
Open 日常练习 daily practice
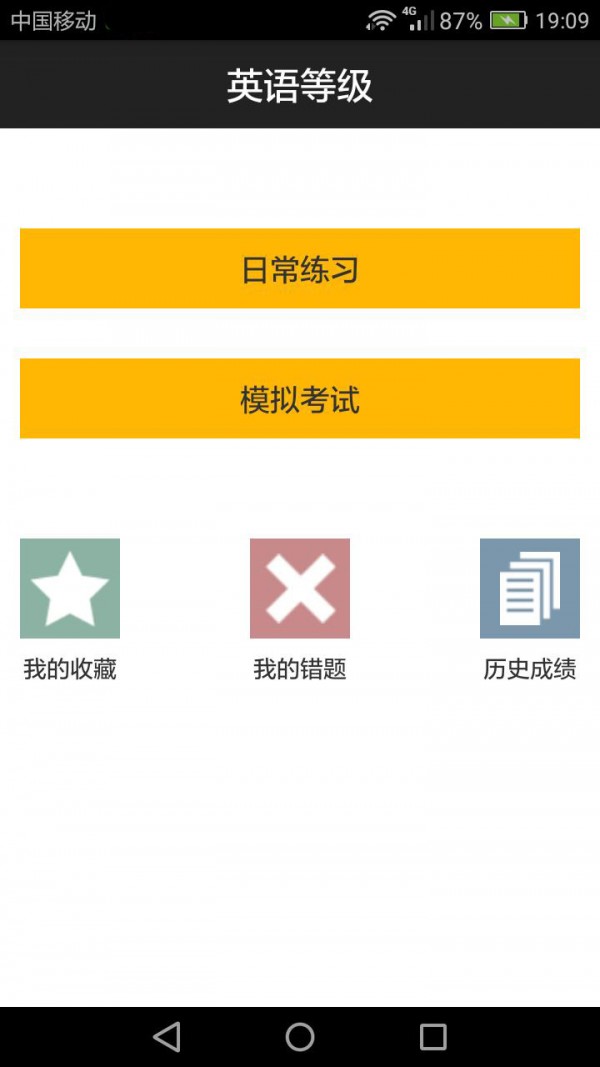[300, 268]
